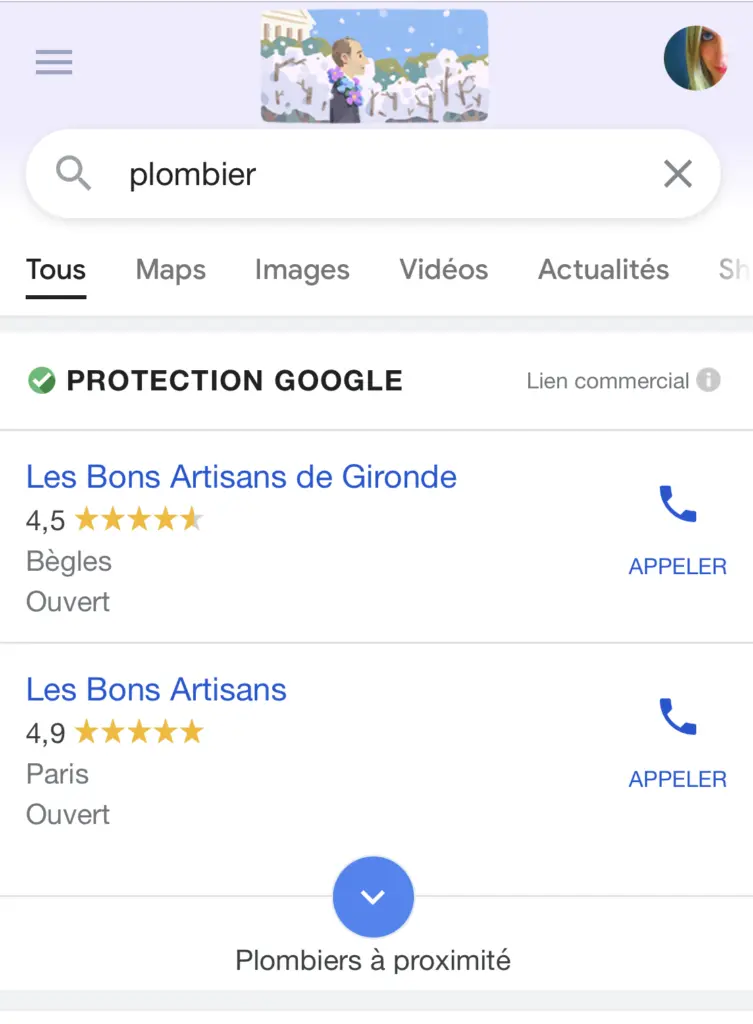Viewport: 753px width, 1024px height.
Task: Switch to the Maps tab
Action: tap(170, 269)
